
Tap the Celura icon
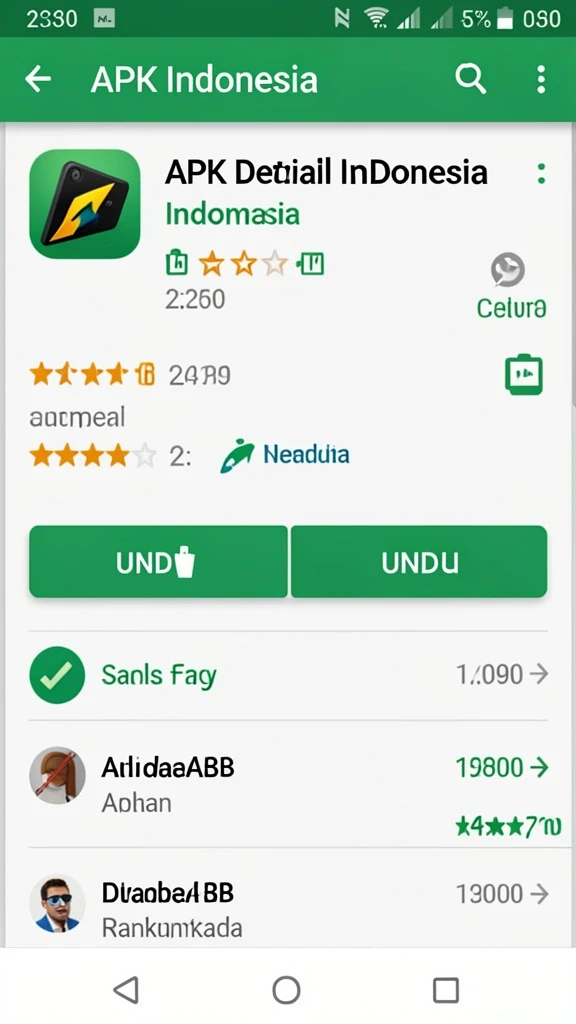coord(507,270)
